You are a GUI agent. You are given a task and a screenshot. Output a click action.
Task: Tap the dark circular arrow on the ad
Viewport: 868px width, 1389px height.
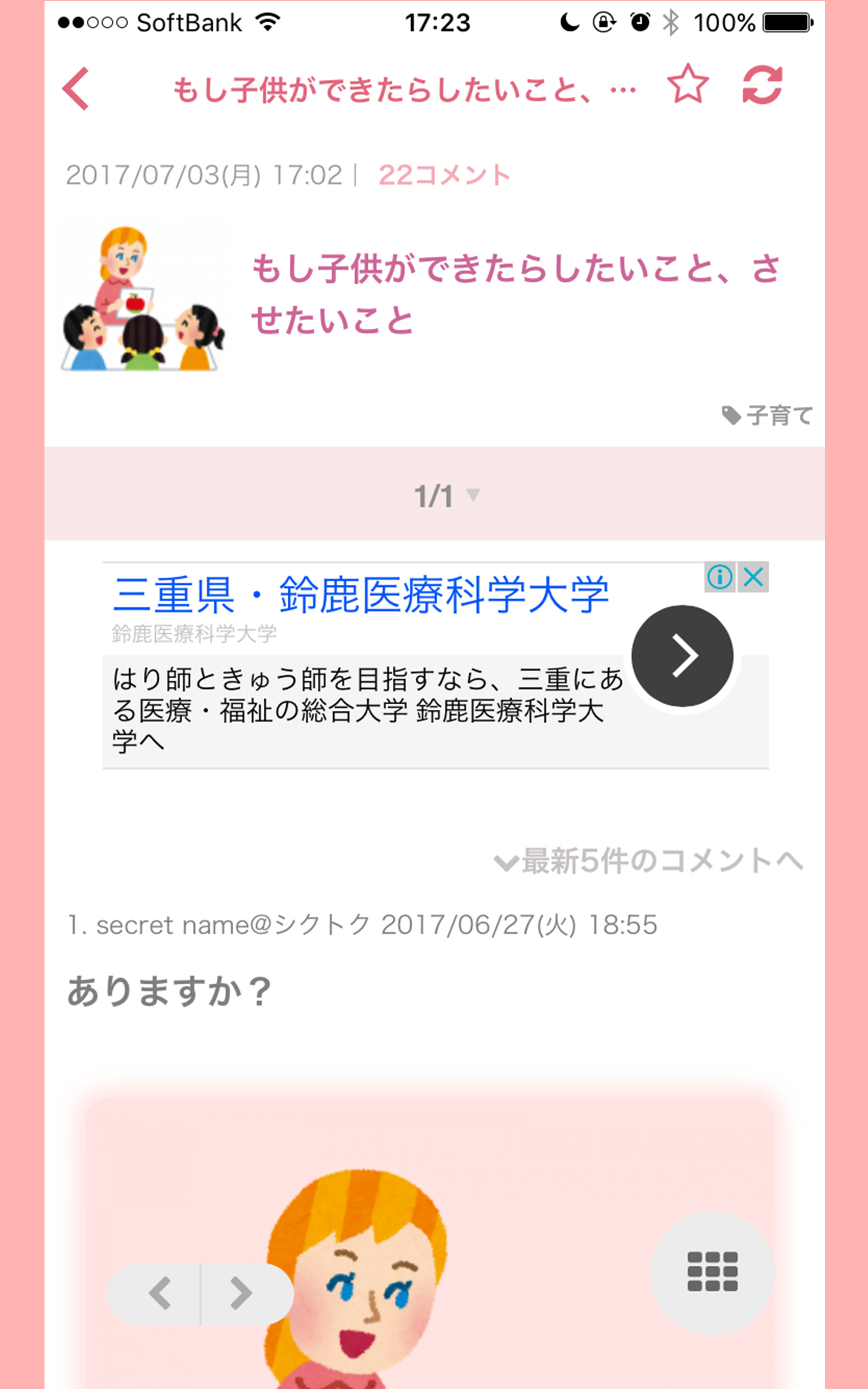[x=683, y=655]
